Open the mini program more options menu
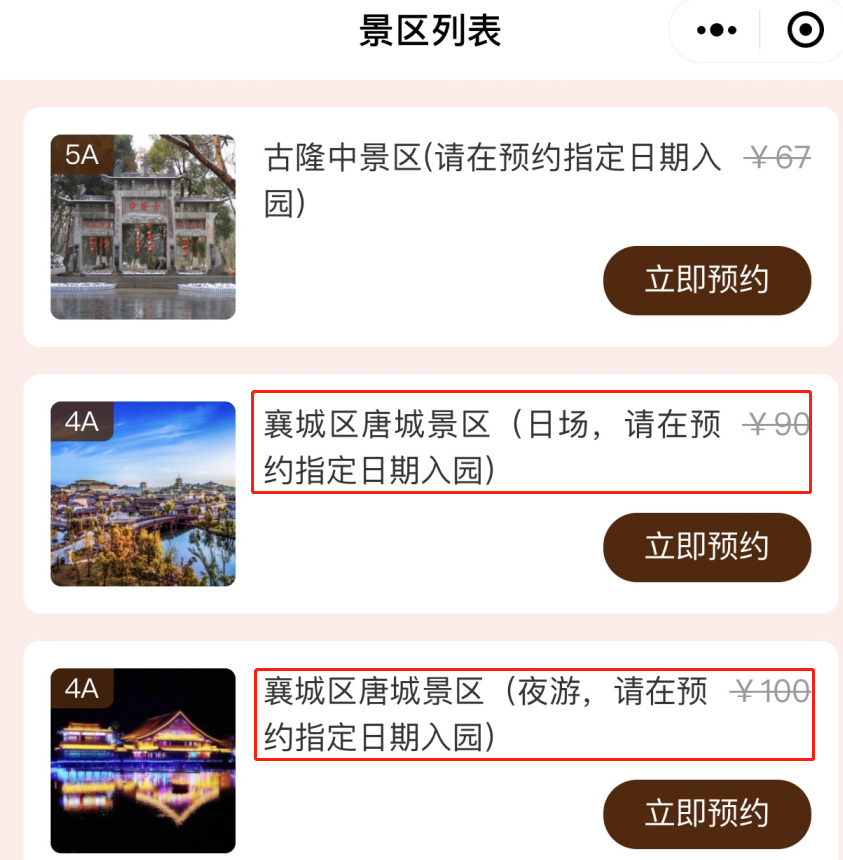 click(x=716, y=31)
